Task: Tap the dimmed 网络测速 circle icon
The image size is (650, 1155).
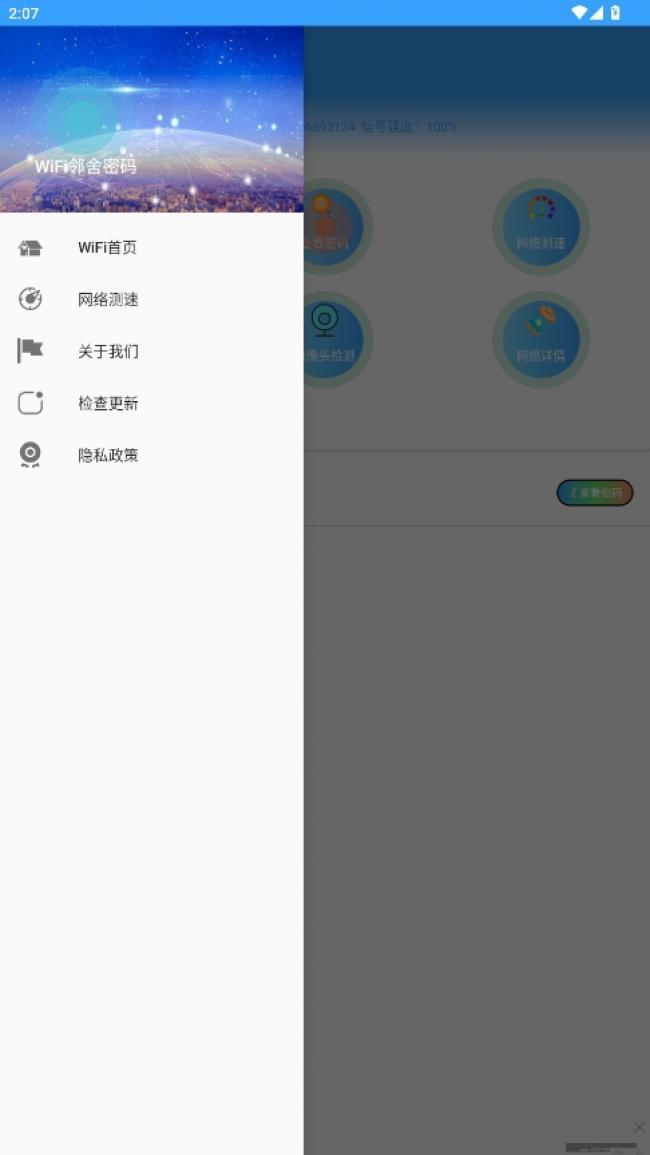Action: 541,227
